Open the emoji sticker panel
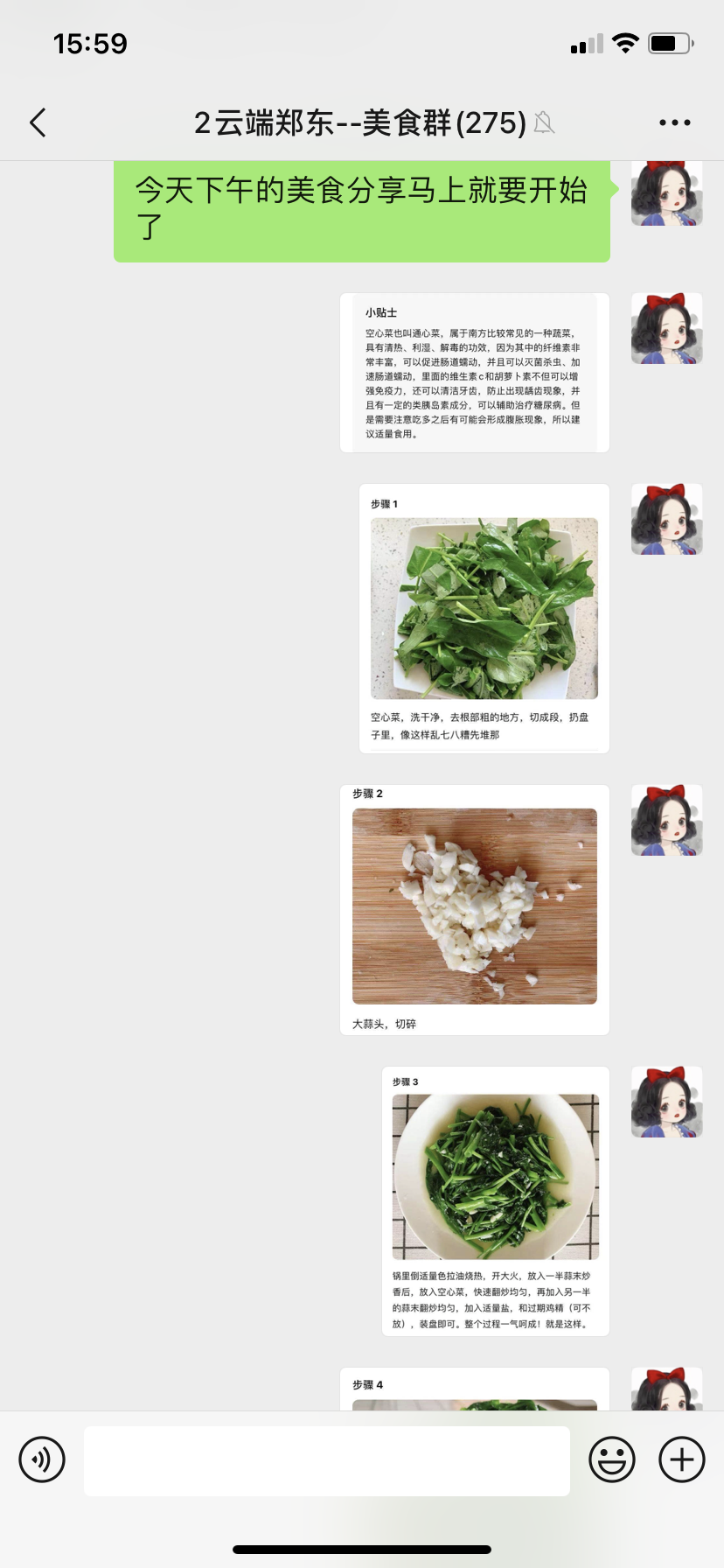 [612, 1459]
